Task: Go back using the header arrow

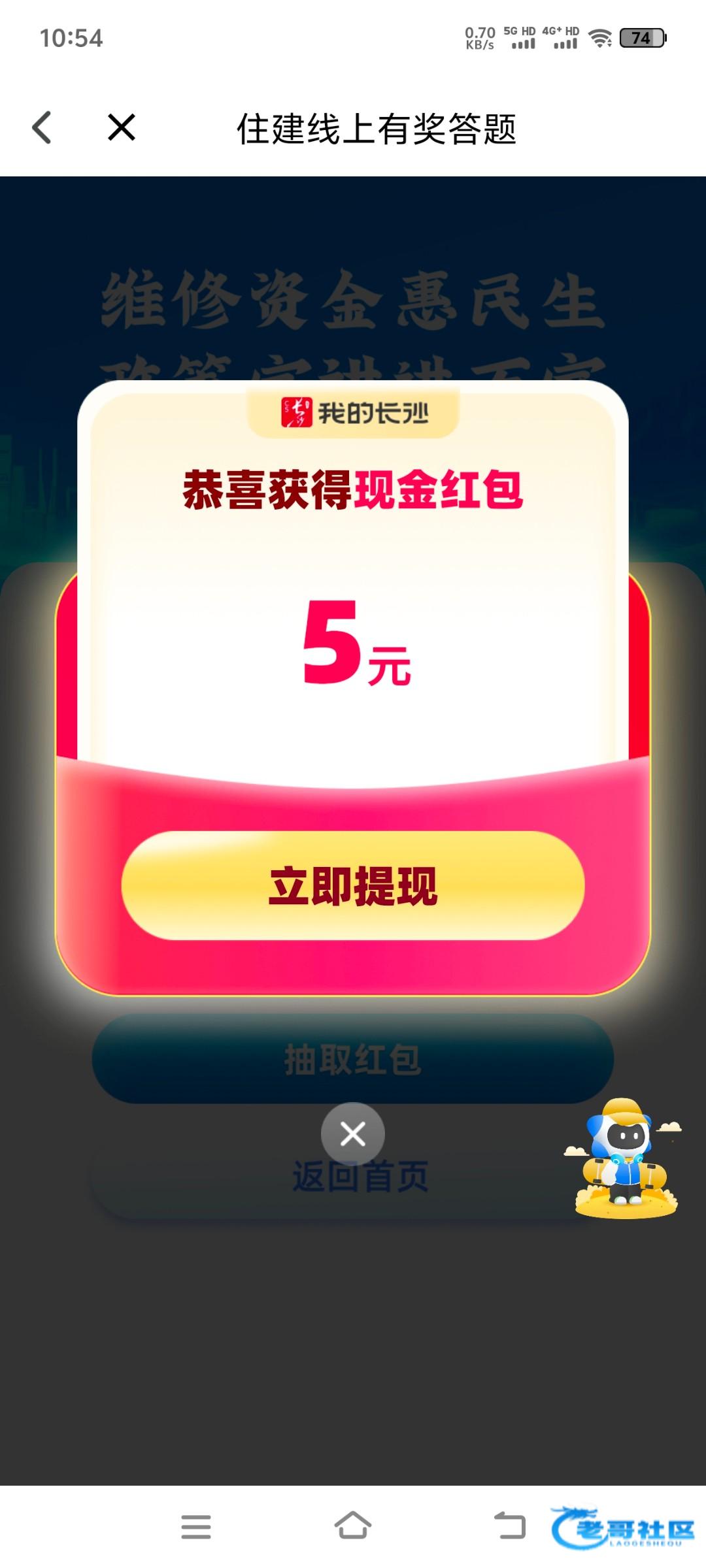Action: [42, 127]
